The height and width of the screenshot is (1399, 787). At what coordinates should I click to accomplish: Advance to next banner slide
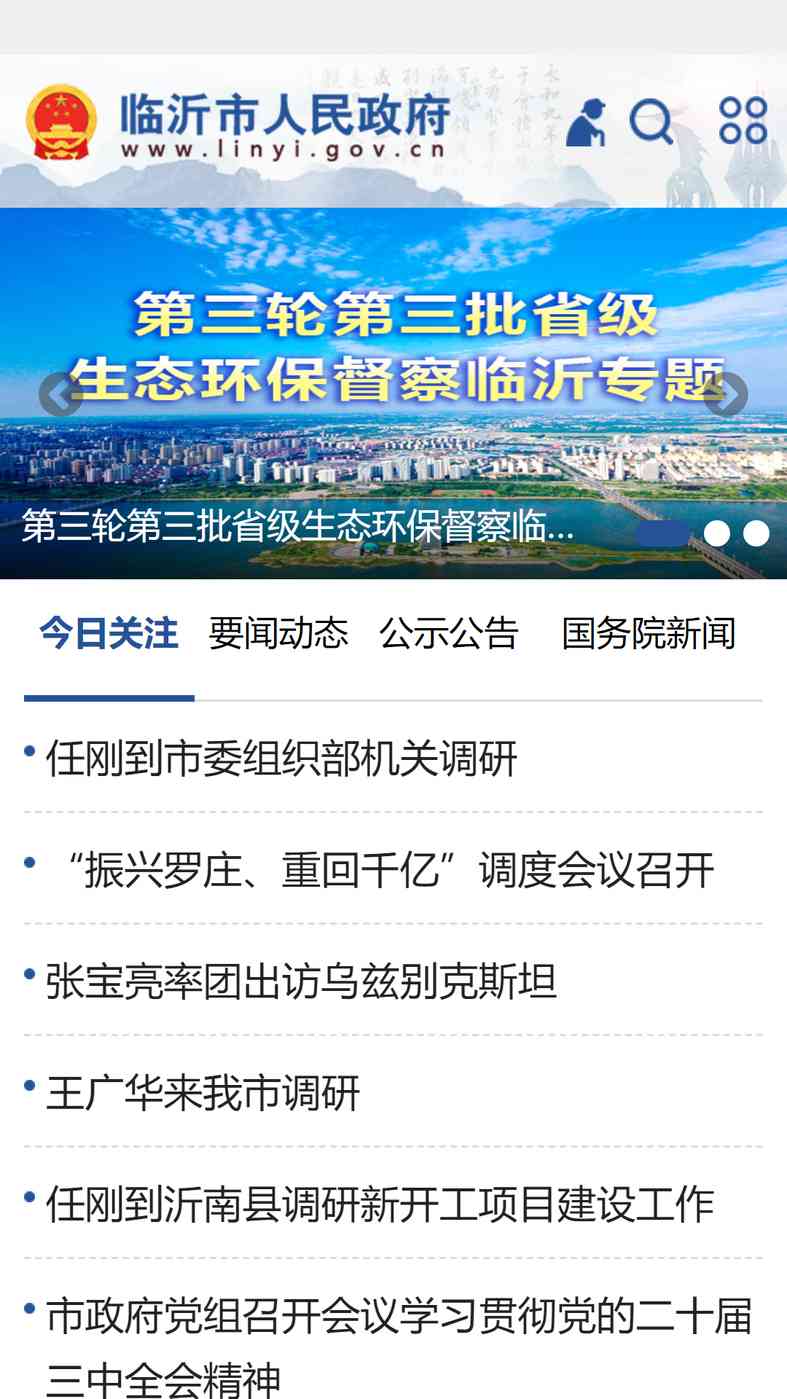click(726, 395)
